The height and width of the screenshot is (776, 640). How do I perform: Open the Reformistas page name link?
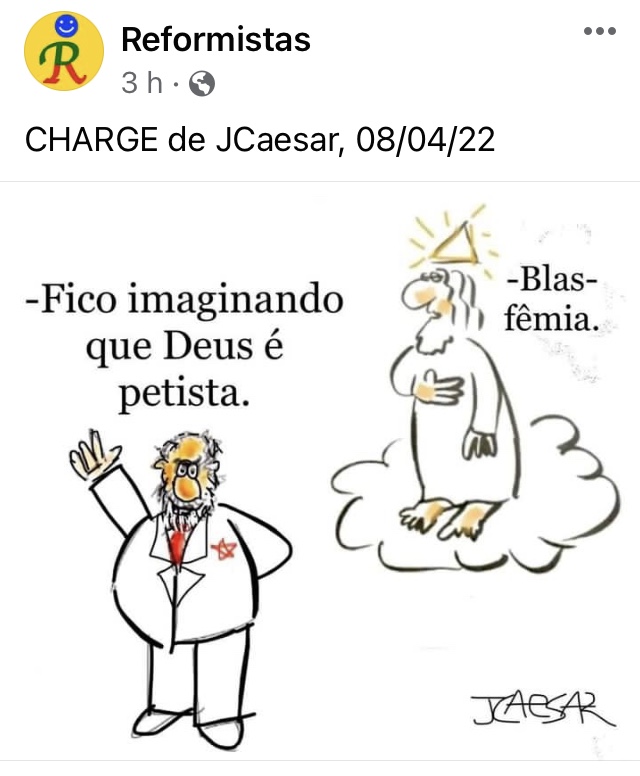pyautogui.click(x=215, y=39)
